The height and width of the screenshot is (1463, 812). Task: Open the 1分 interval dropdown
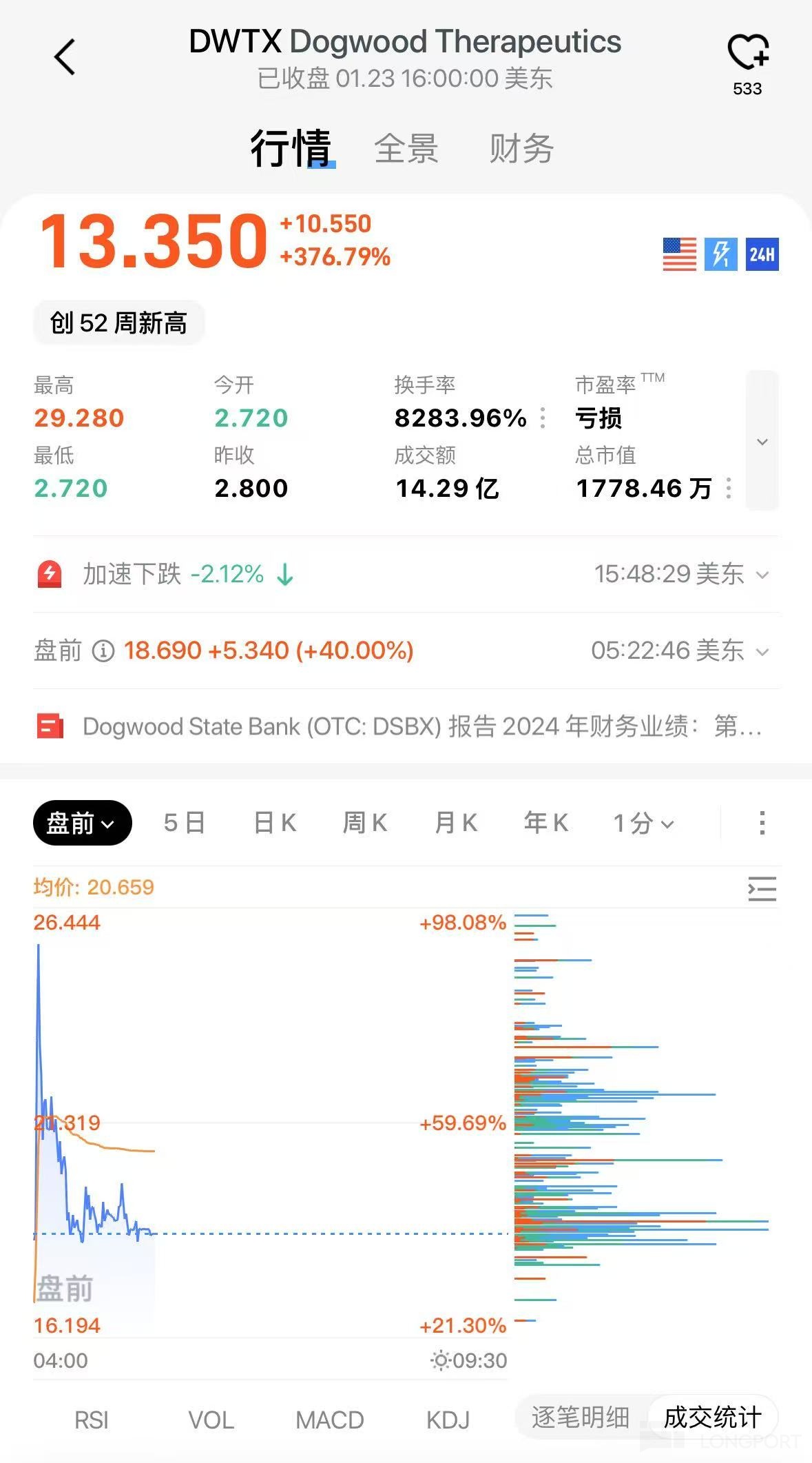click(643, 823)
